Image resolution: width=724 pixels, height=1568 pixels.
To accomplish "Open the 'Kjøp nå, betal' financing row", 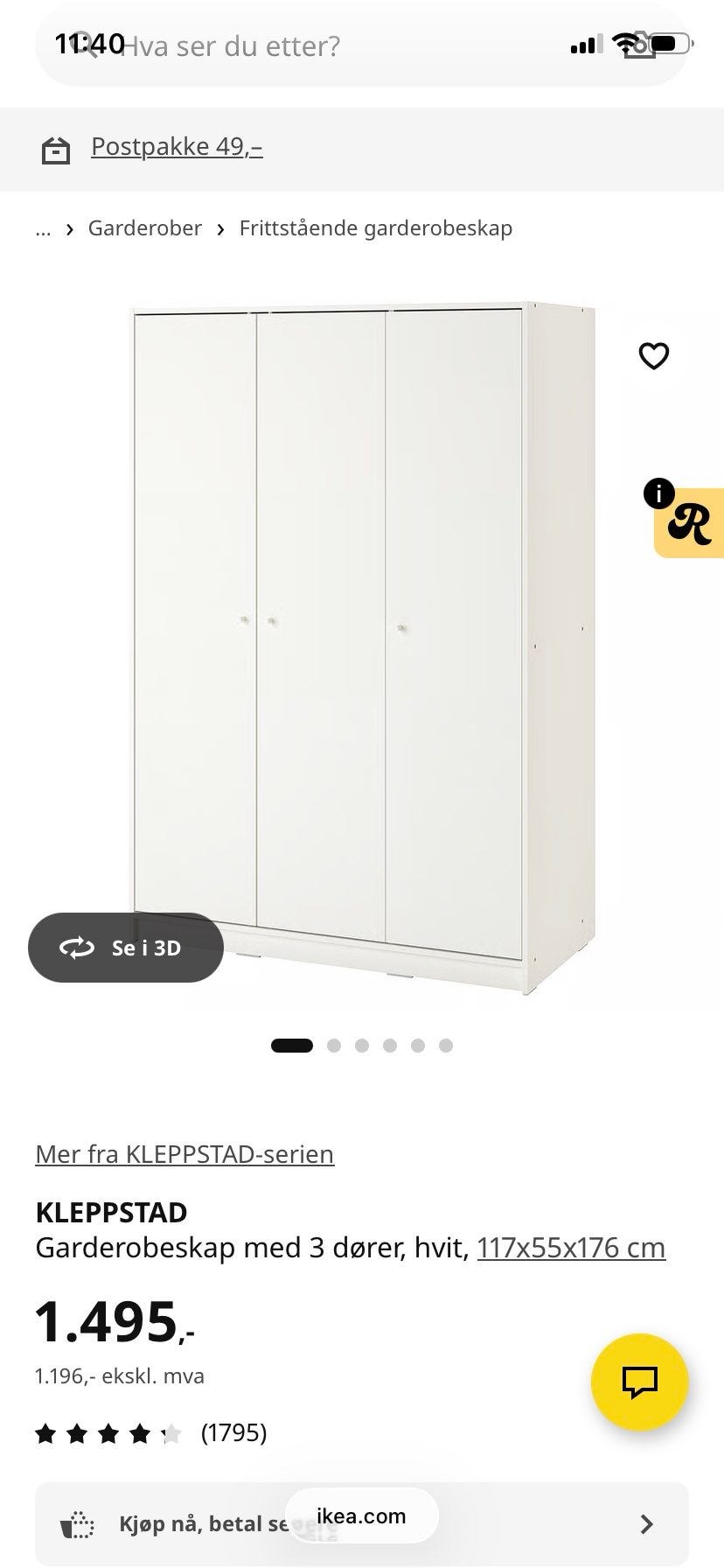I will click(x=362, y=1524).
